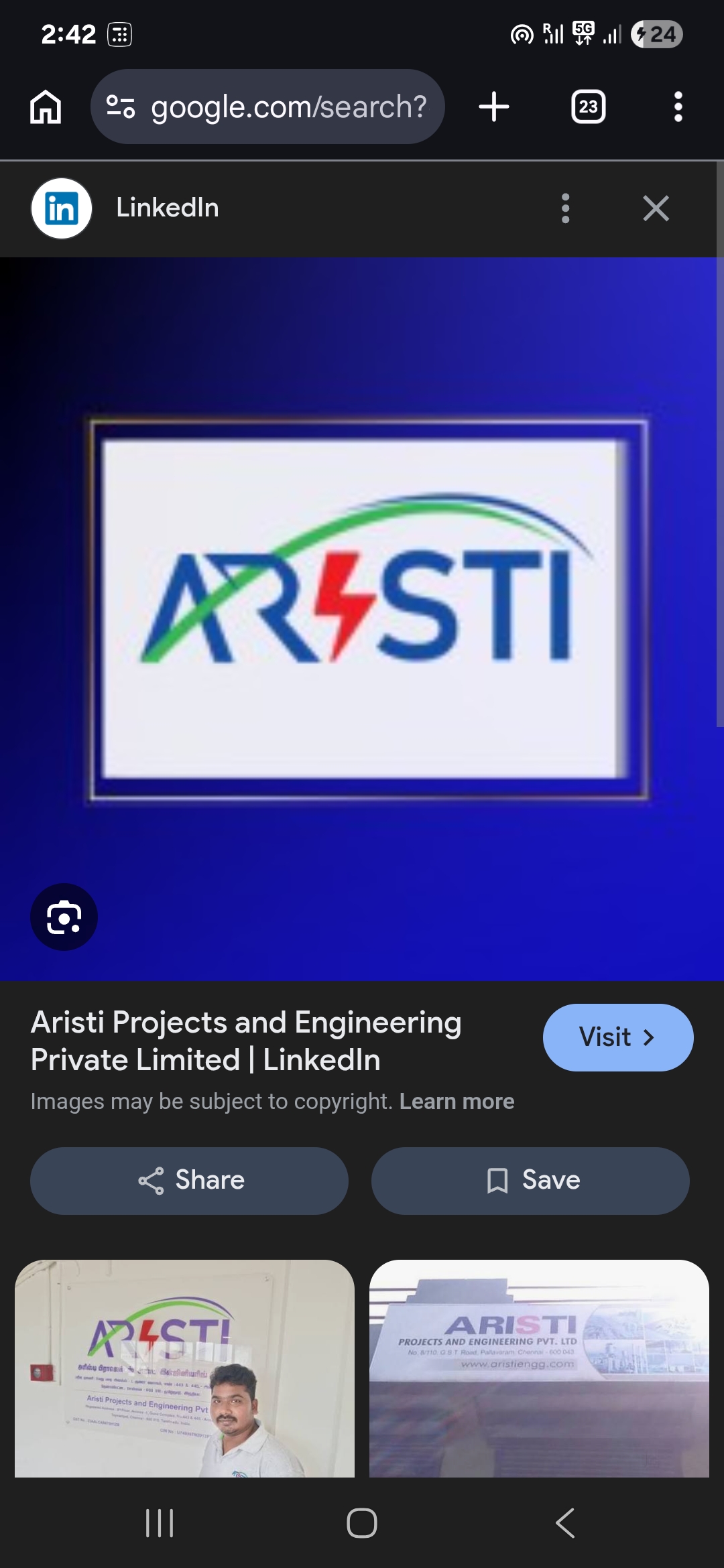
Task: Open the tab switcher showing 23 tabs
Action: [x=588, y=107]
